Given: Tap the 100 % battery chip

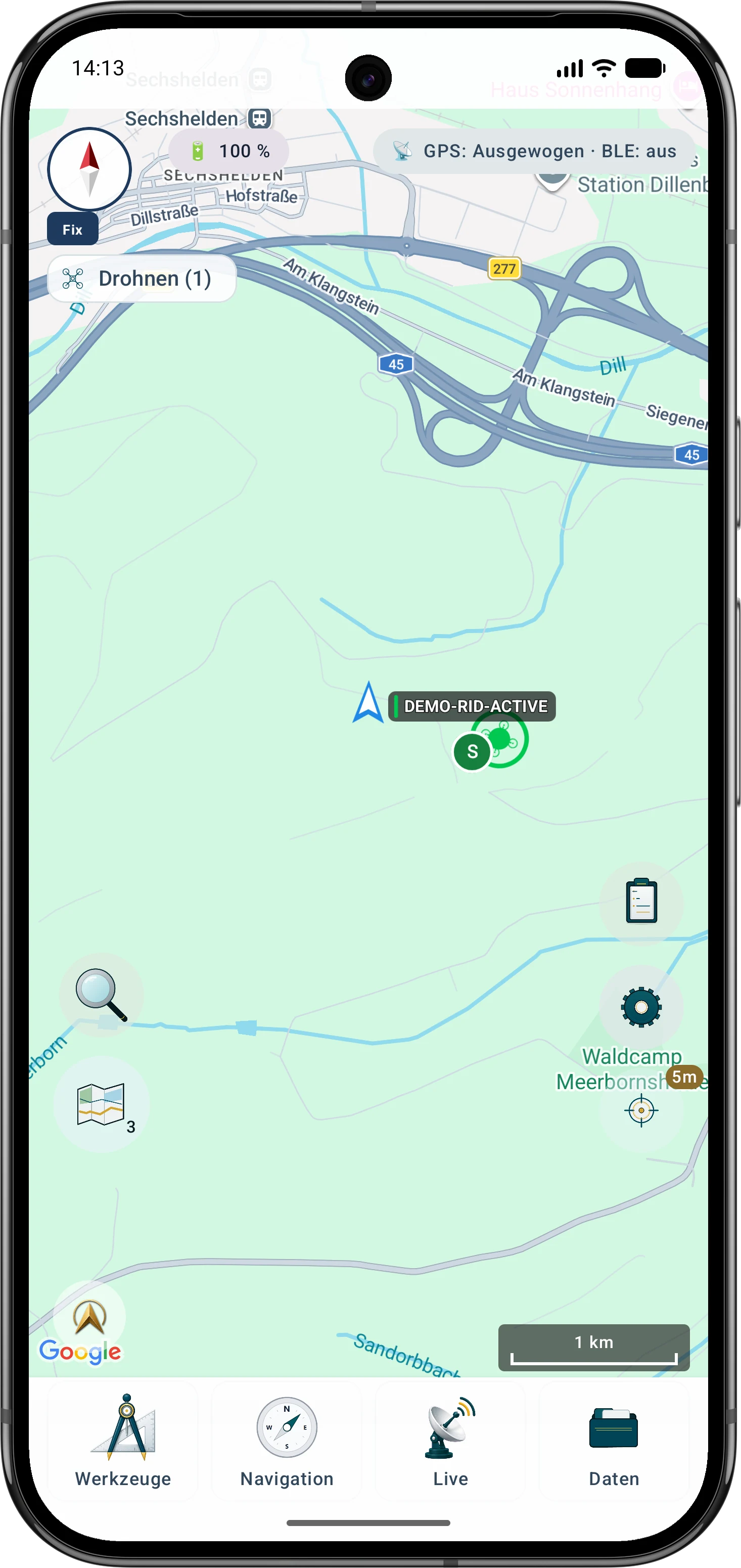Looking at the screenshot, I should [x=229, y=151].
